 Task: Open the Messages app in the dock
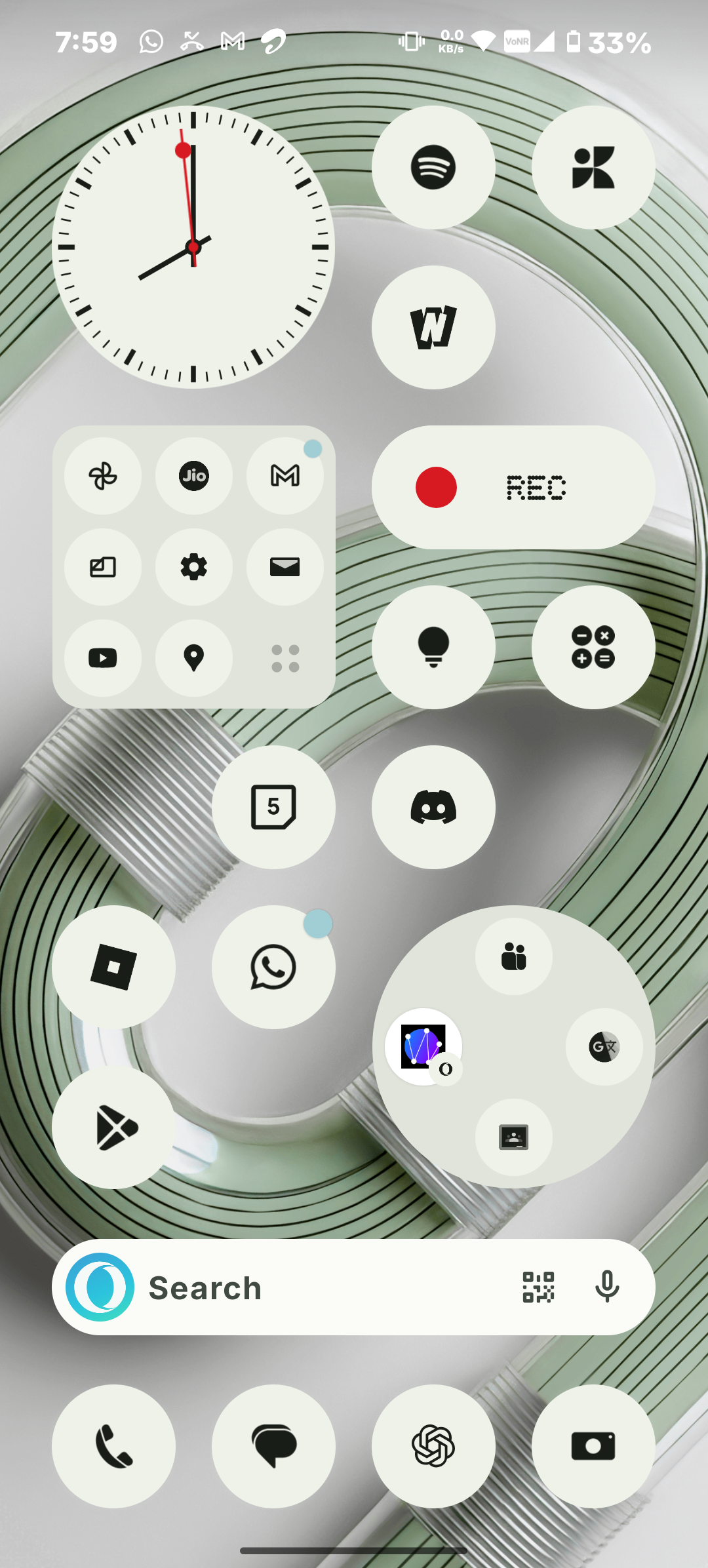[x=273, y=1445]
